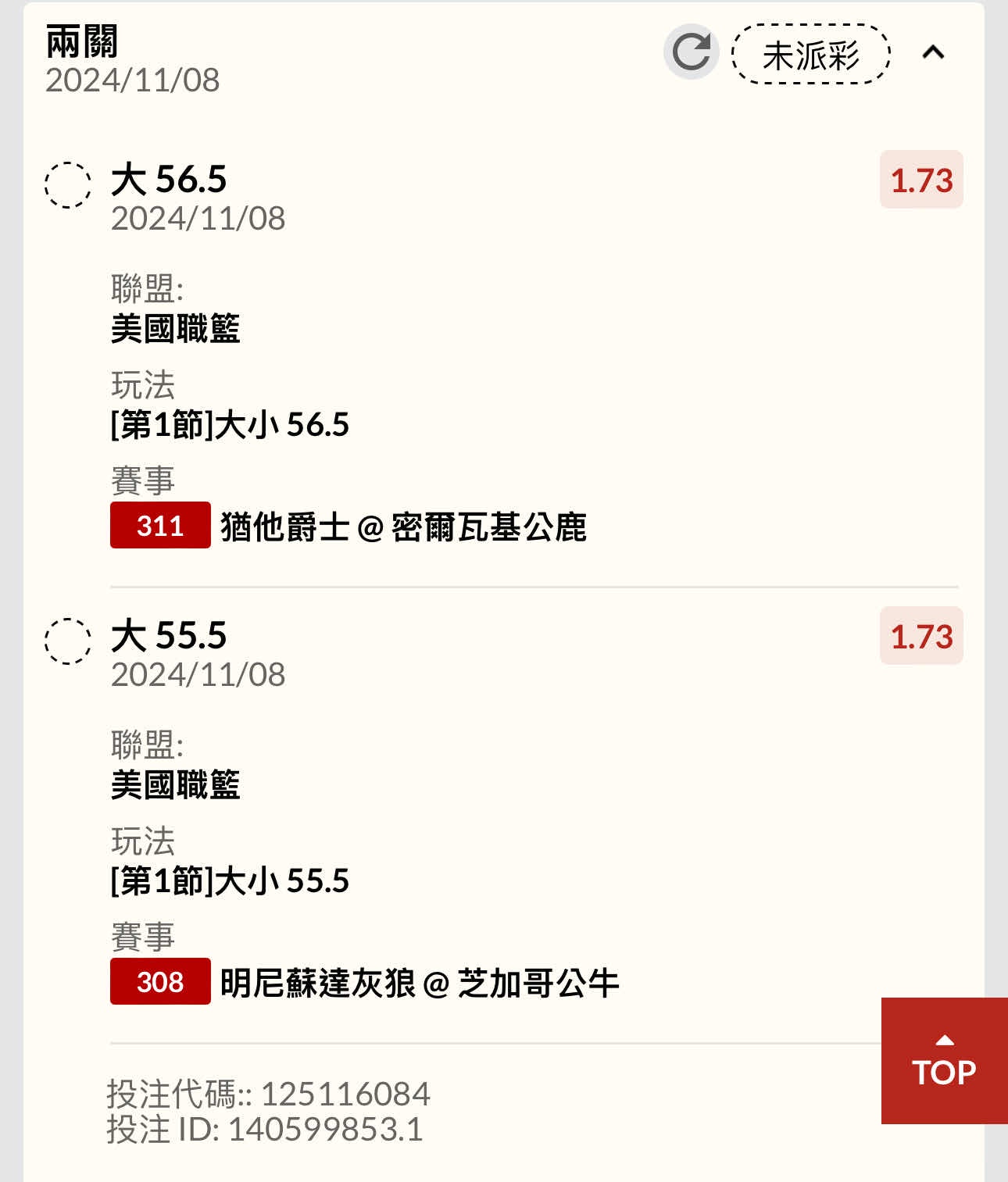The width and height of the screenshot is (1008, 1182).
Task: Refresh the 兩關 bet status
Action: tap(691, 52)
